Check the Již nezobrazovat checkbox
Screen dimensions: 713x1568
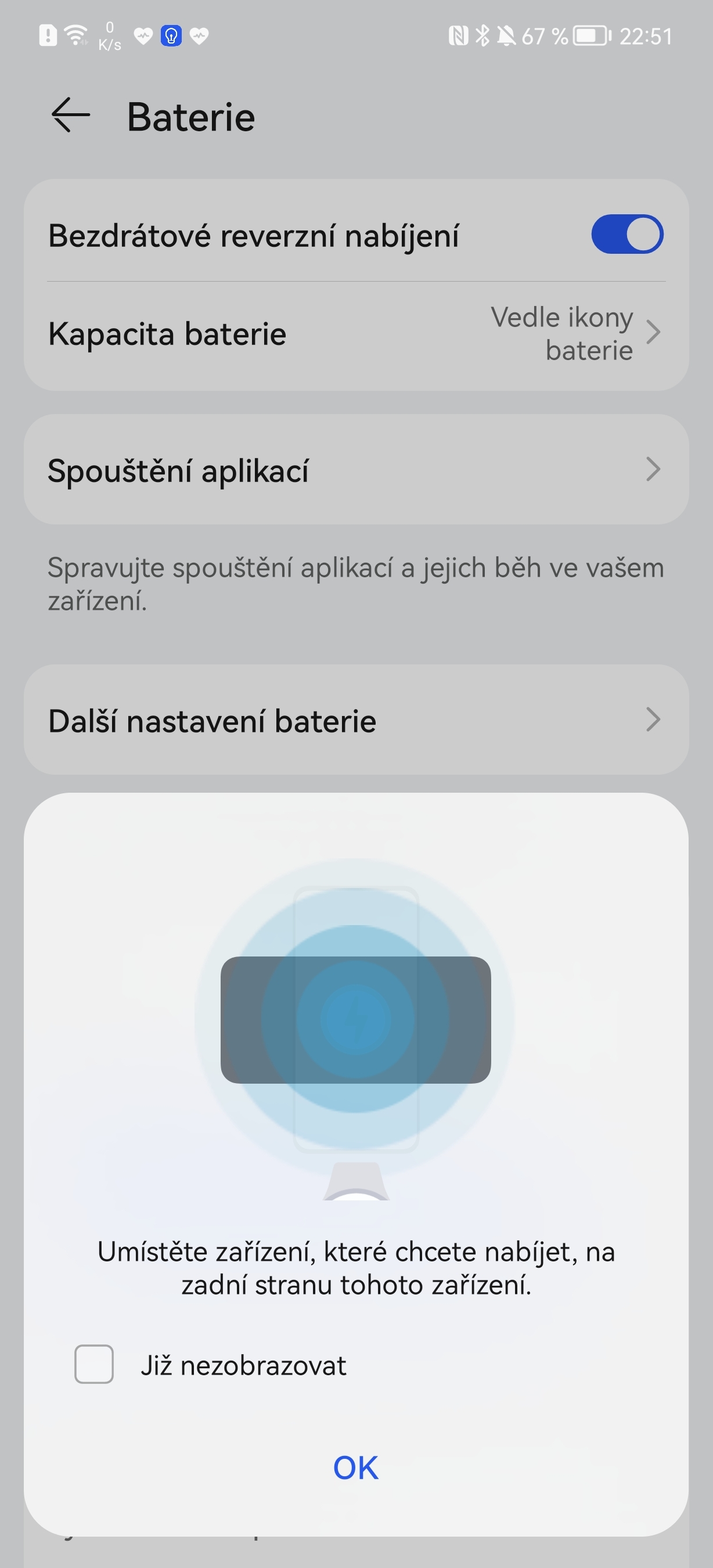[93, 1365]
